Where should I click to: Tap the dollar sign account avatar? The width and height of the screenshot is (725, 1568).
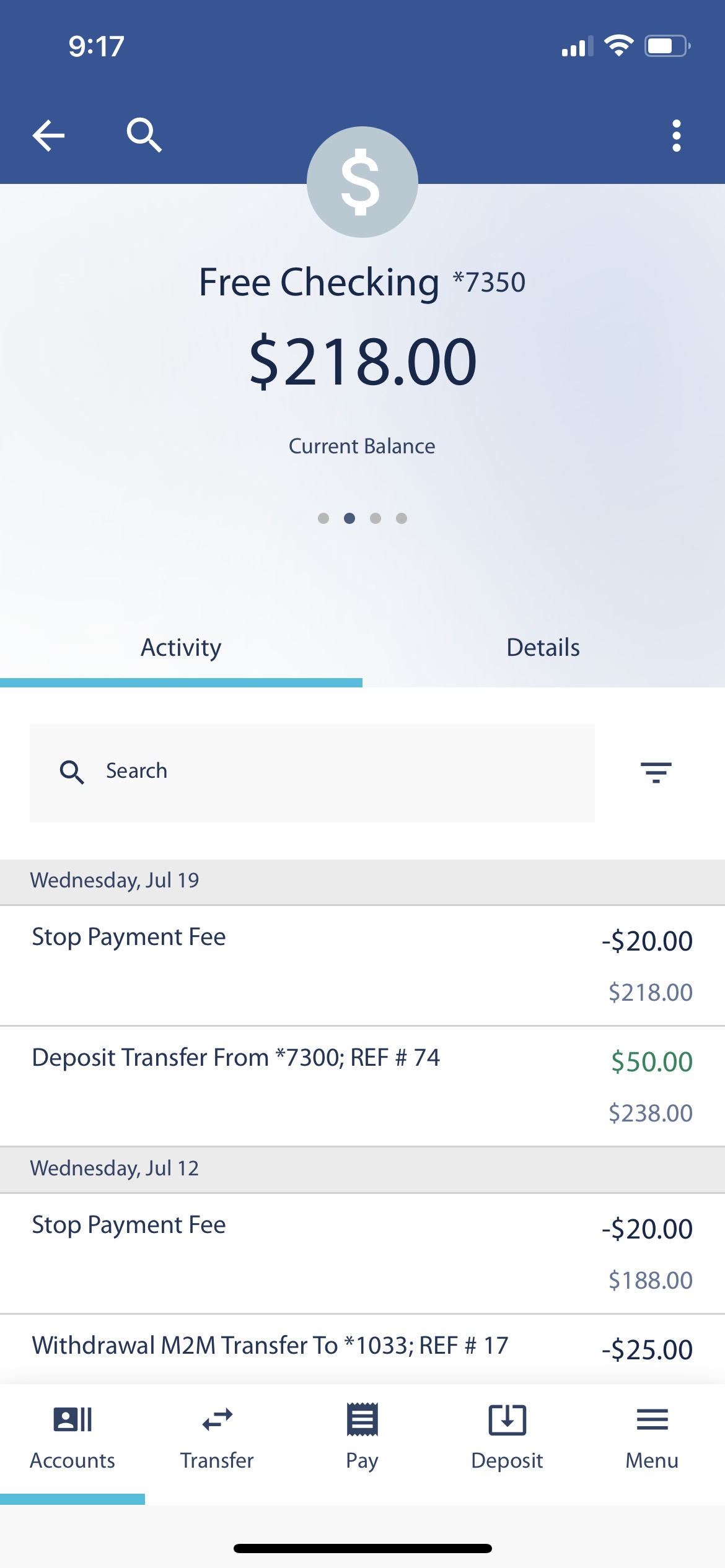(x=362, y=182)
